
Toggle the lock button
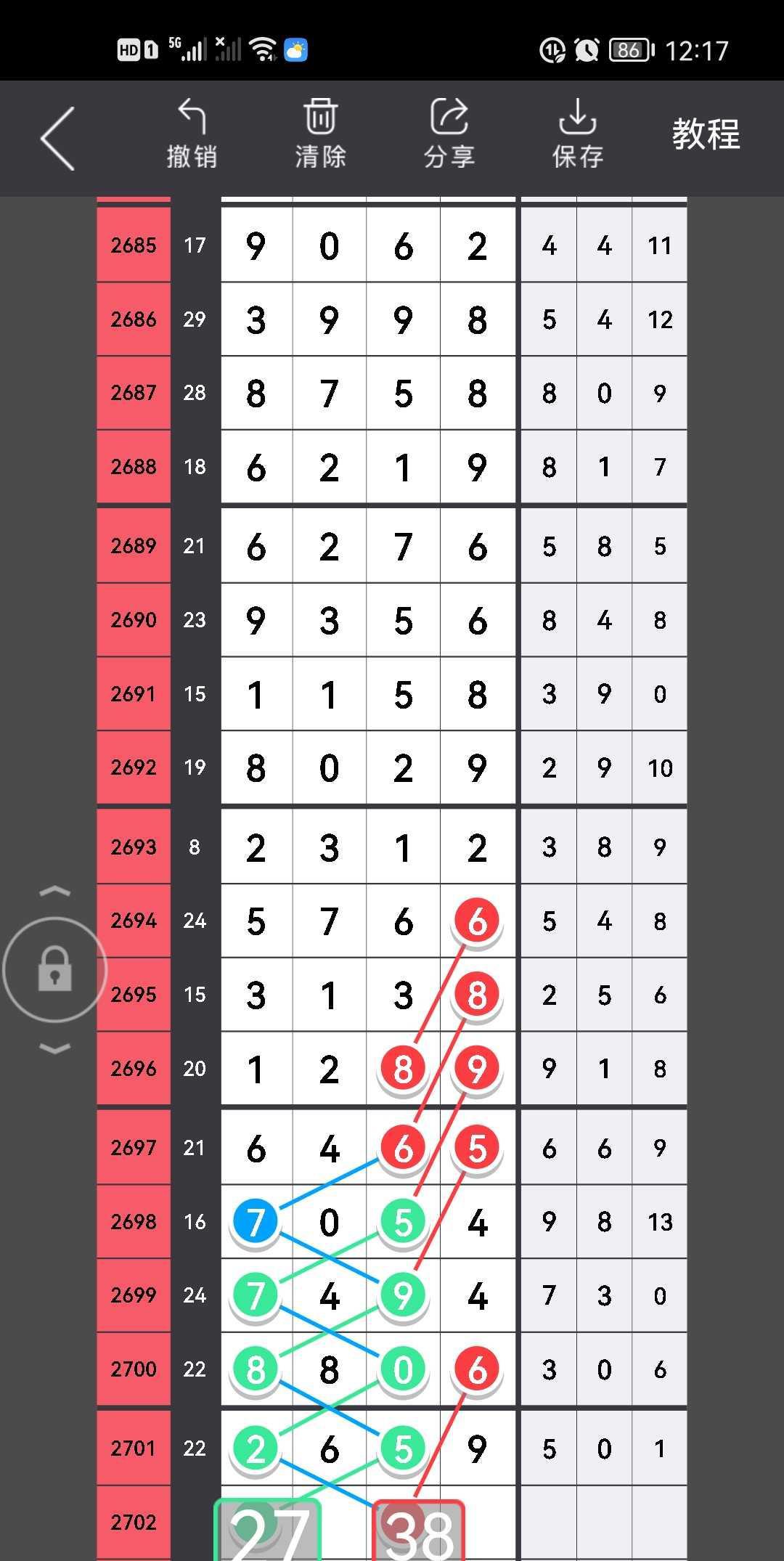pyautogui.click(x=55, y=970)
